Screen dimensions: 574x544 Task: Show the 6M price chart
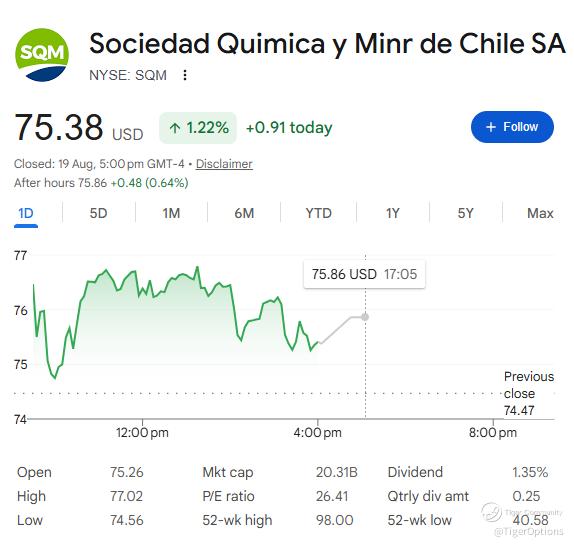click(244, 213)
